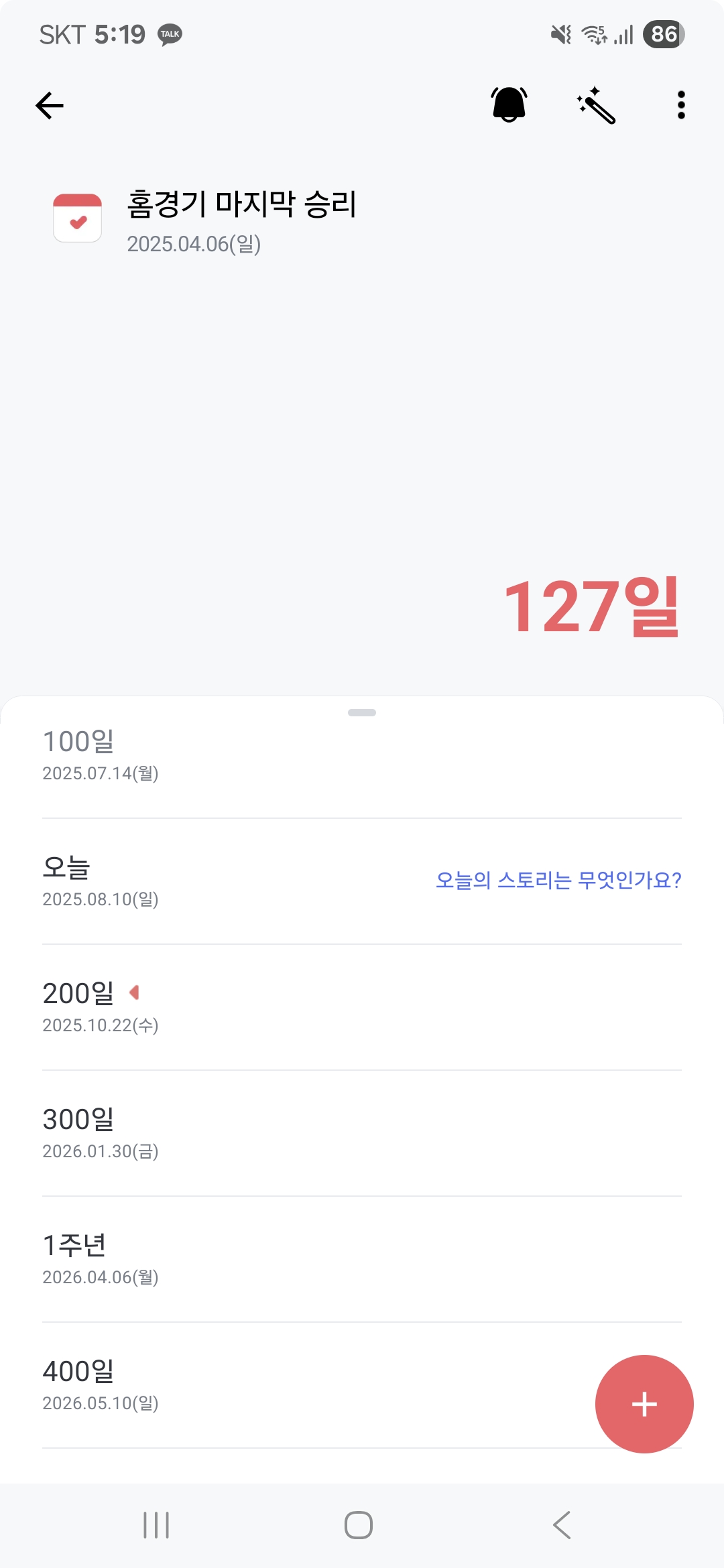Open the 오늘의 스토리는 무엇인가요? link

pos(558,880)
